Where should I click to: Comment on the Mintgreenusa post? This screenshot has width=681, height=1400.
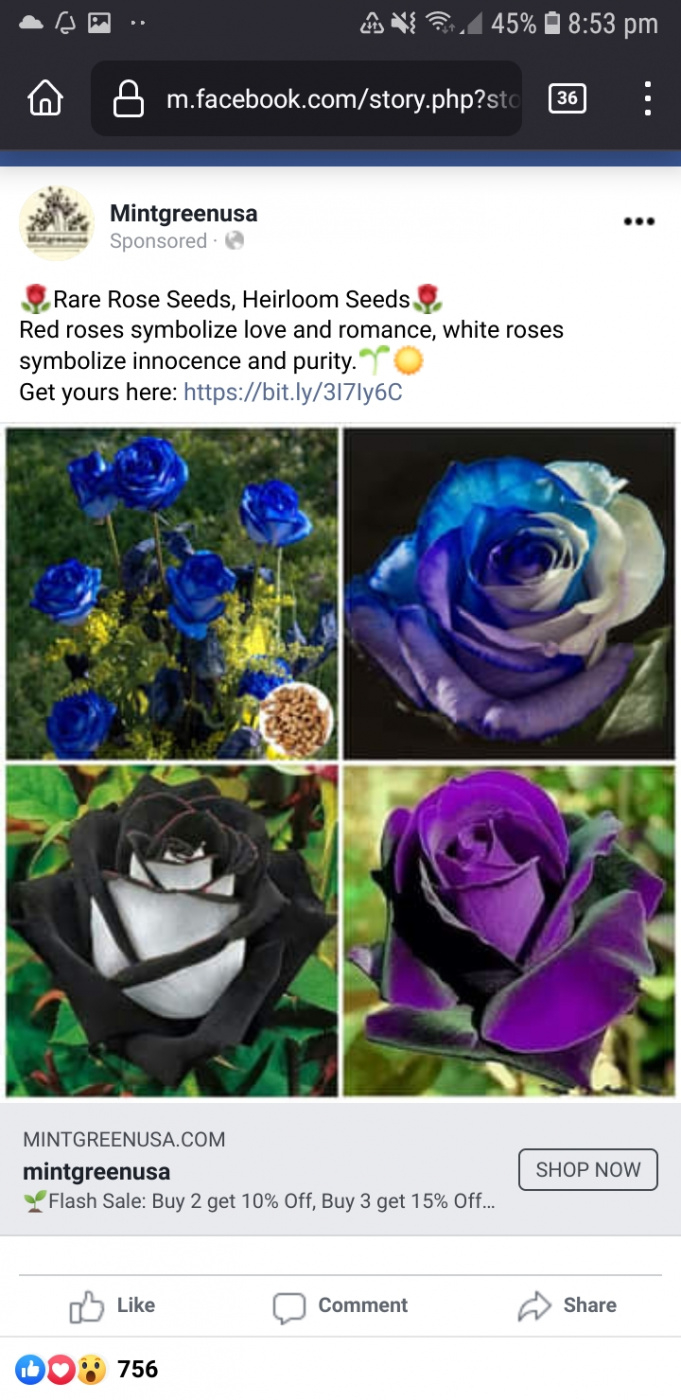pyautogui.click(x=340, y=1305)
